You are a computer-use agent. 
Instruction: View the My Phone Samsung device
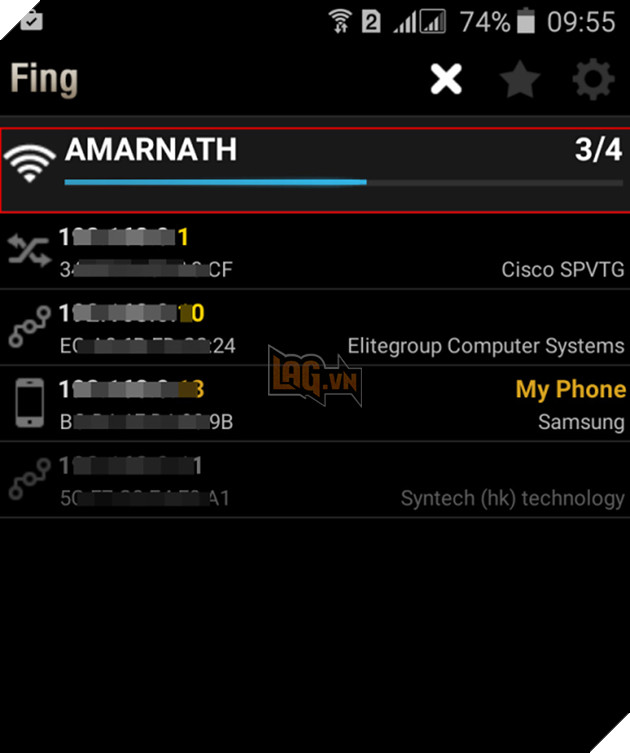coord(315,404)
